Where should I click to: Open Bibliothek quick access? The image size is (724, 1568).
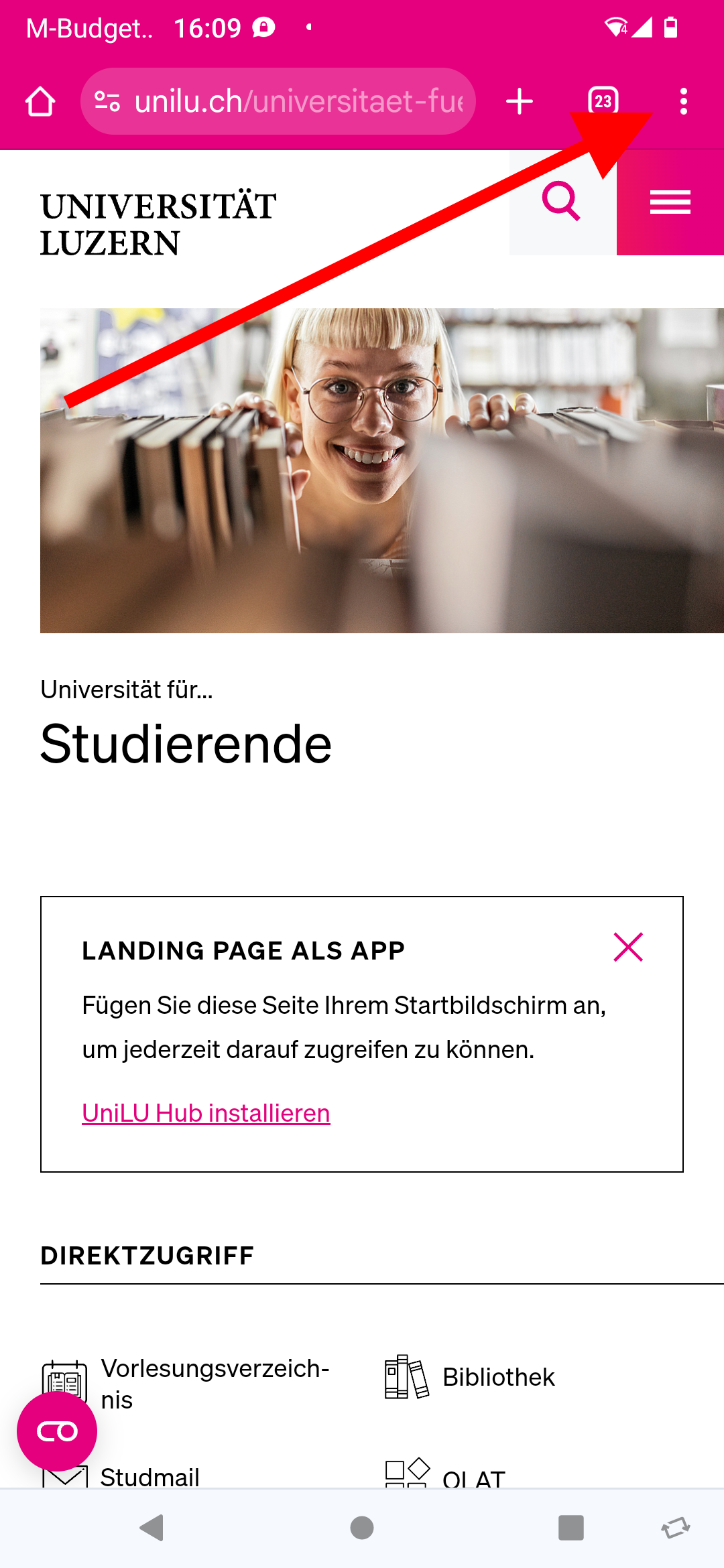(x=498, y=1377)
